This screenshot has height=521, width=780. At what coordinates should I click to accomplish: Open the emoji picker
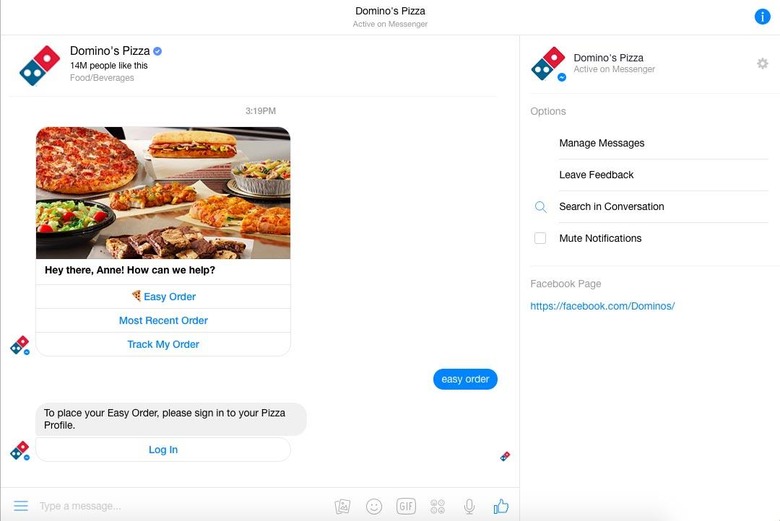[374, 507]
